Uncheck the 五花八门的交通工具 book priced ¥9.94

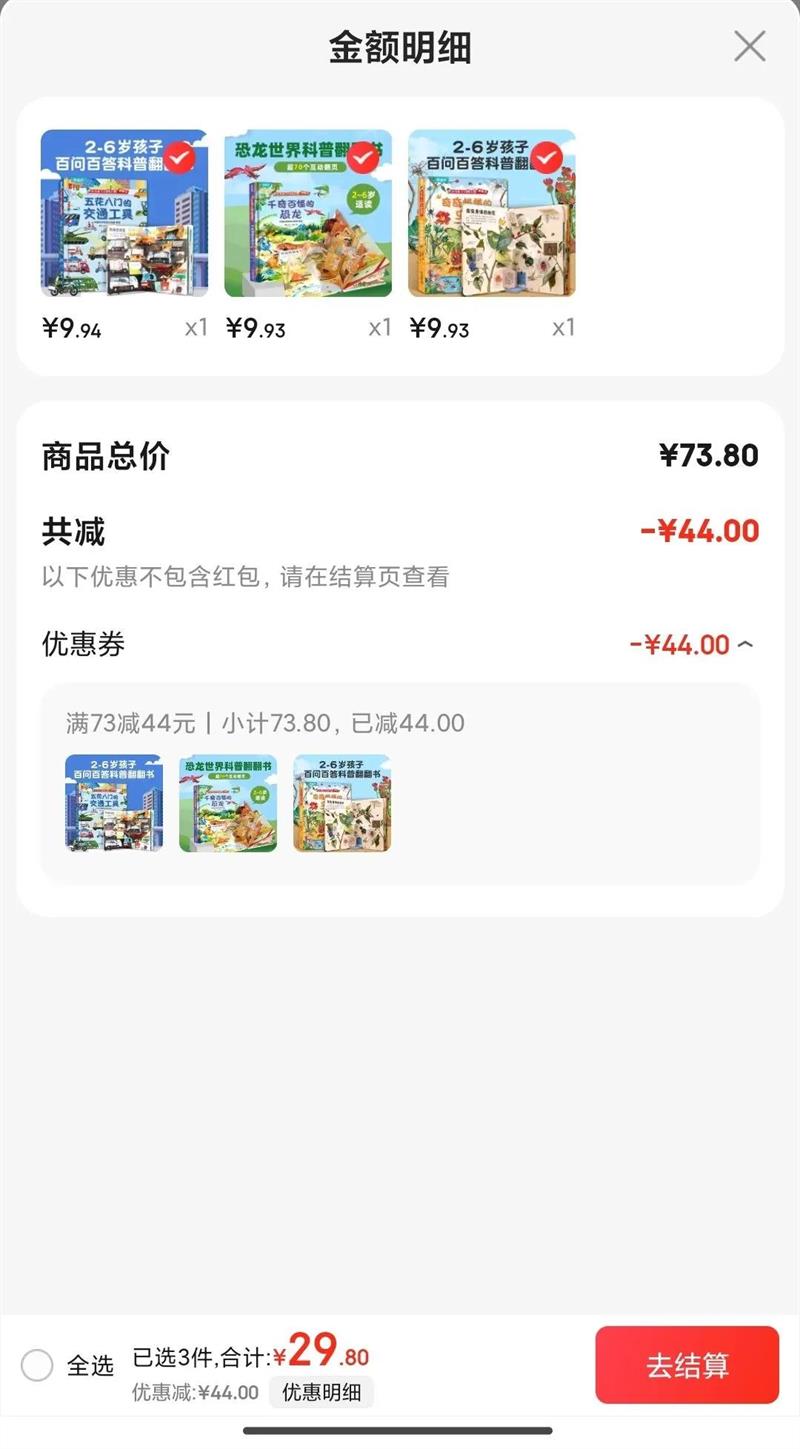[x=180, y=158]
